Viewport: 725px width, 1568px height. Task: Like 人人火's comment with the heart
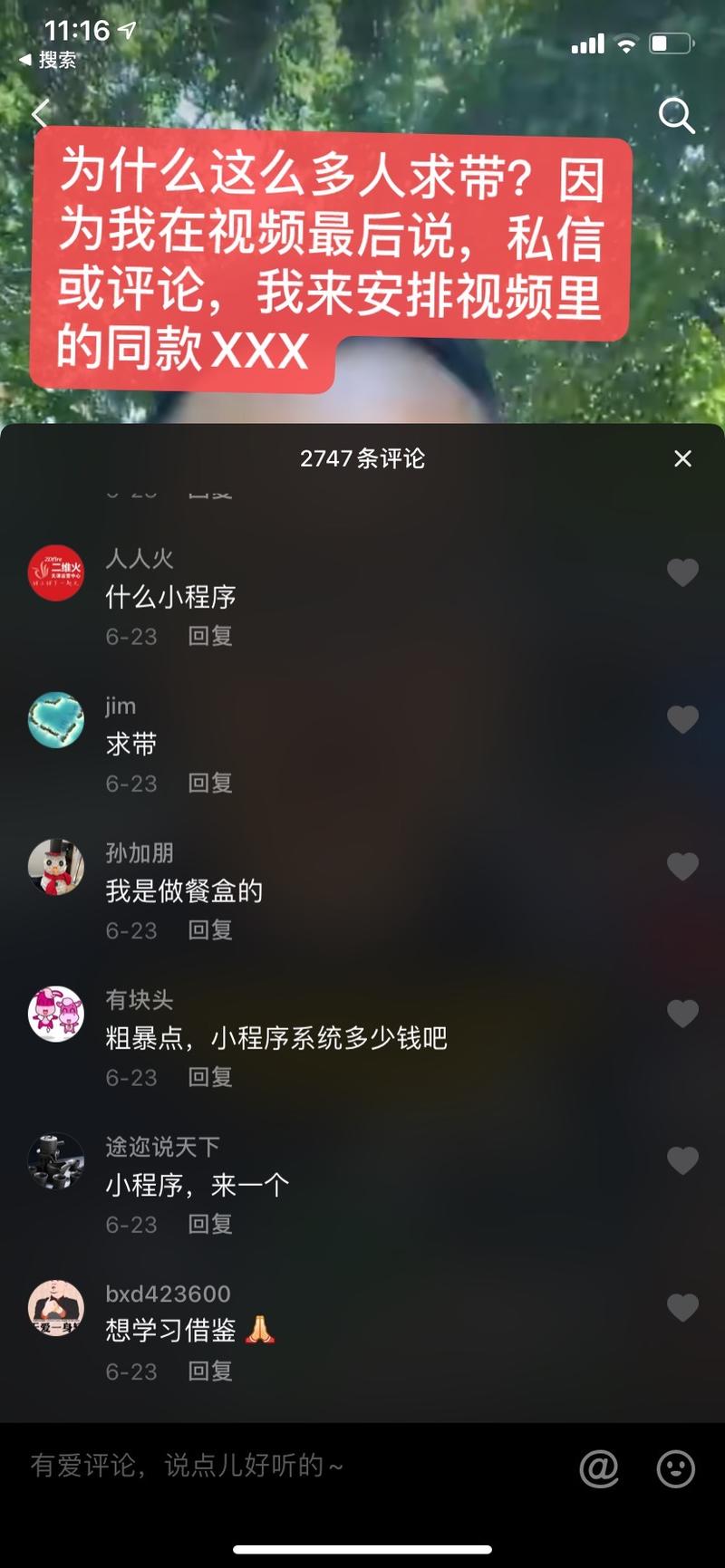pos(682,572)
